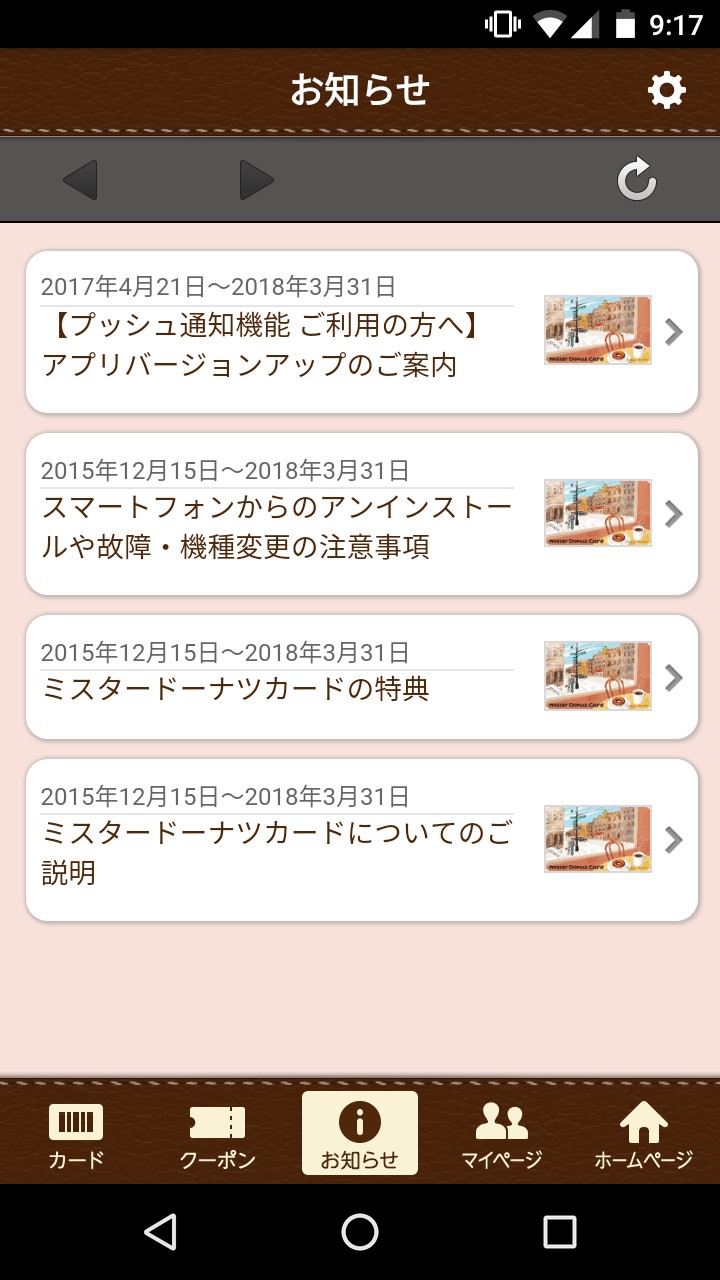Tap the system back button
The width and height of the screenshot is (720, 1280).
(x=160, y=1232)
